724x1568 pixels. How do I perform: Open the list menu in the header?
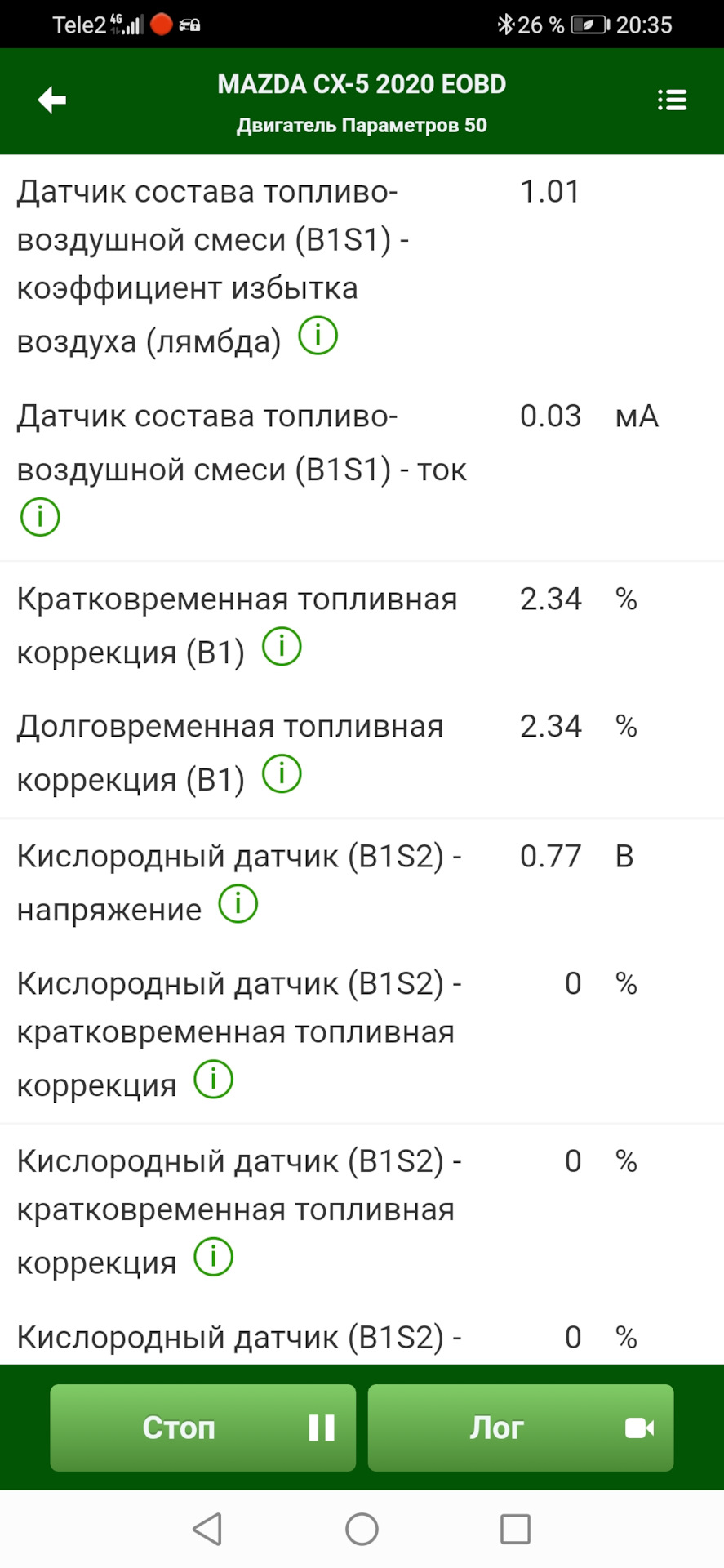(672, 100)
